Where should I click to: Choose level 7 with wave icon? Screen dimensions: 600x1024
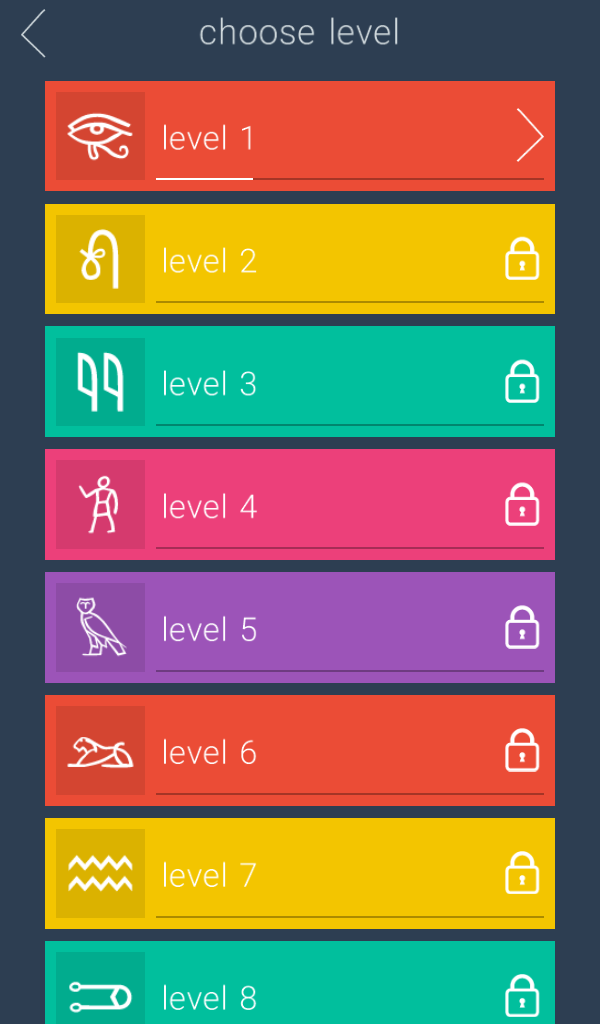(300, 874)
